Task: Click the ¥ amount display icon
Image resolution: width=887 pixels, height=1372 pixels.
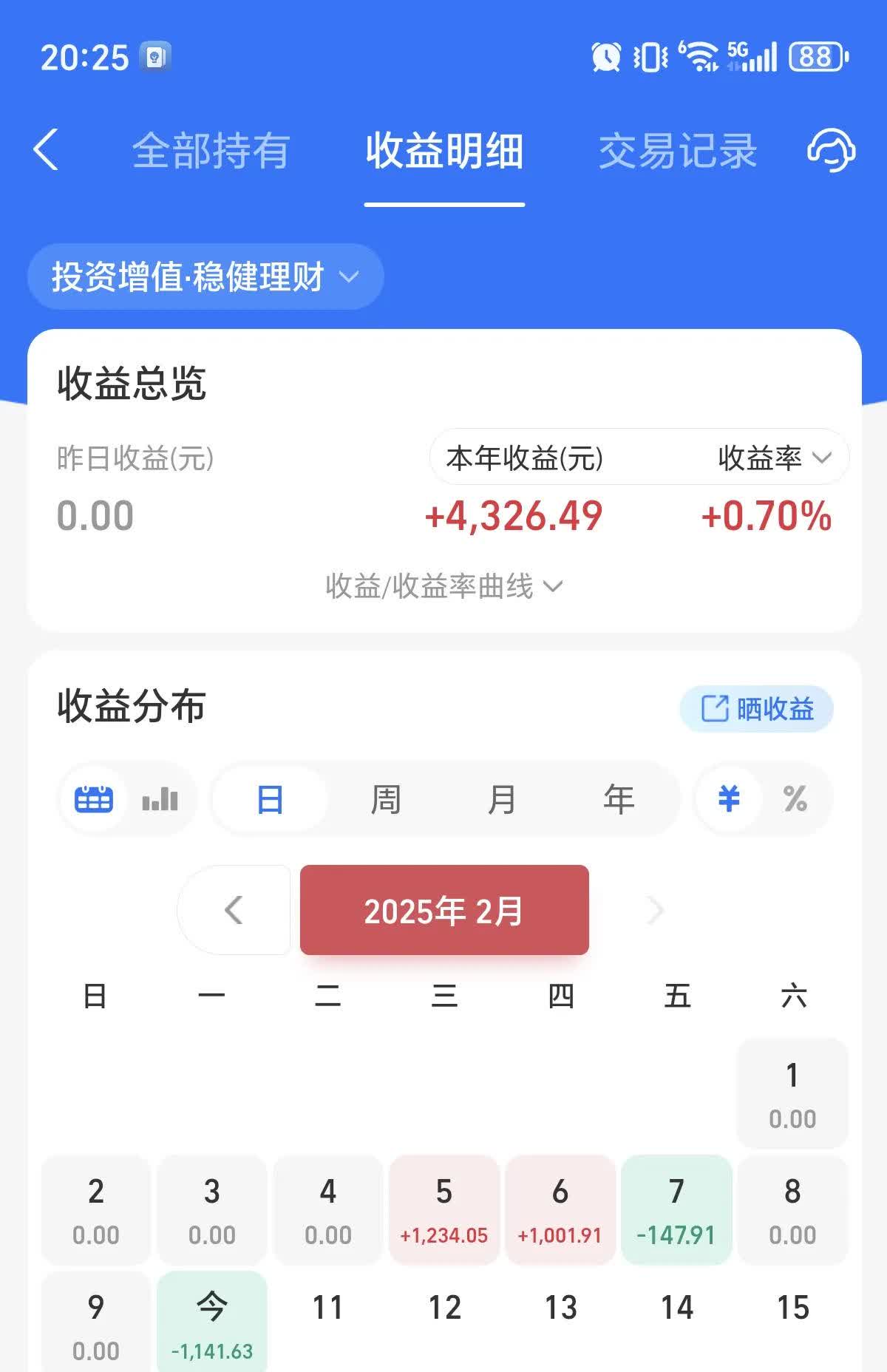Action: coord(728,799)
